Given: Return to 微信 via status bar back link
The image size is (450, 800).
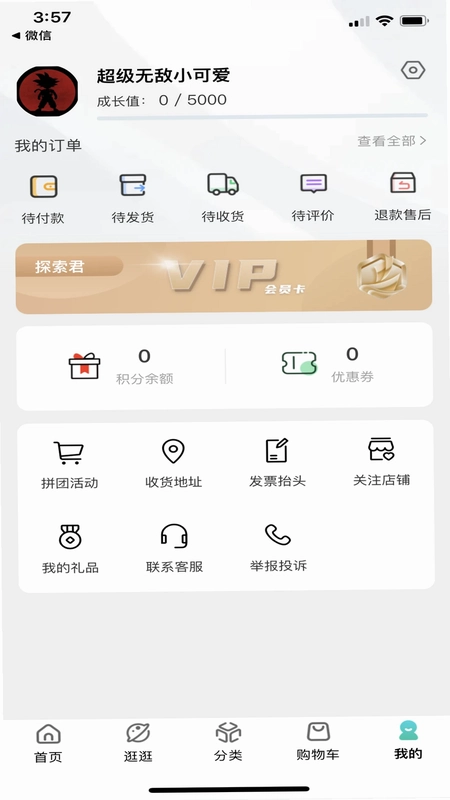Looking at the screenshot, I should [x=32, y=35].
